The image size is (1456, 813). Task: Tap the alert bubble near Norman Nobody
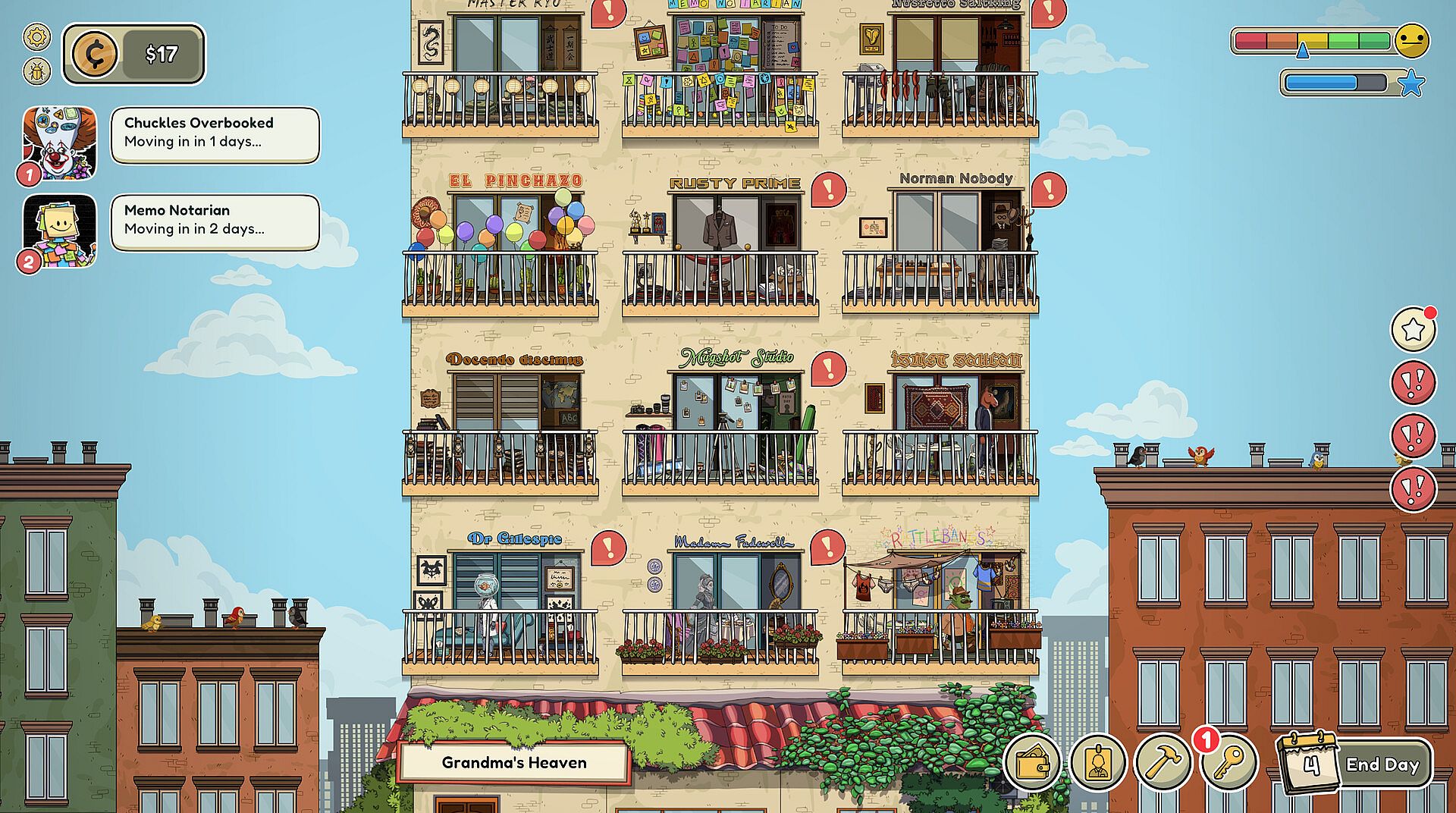[1049, 190]
